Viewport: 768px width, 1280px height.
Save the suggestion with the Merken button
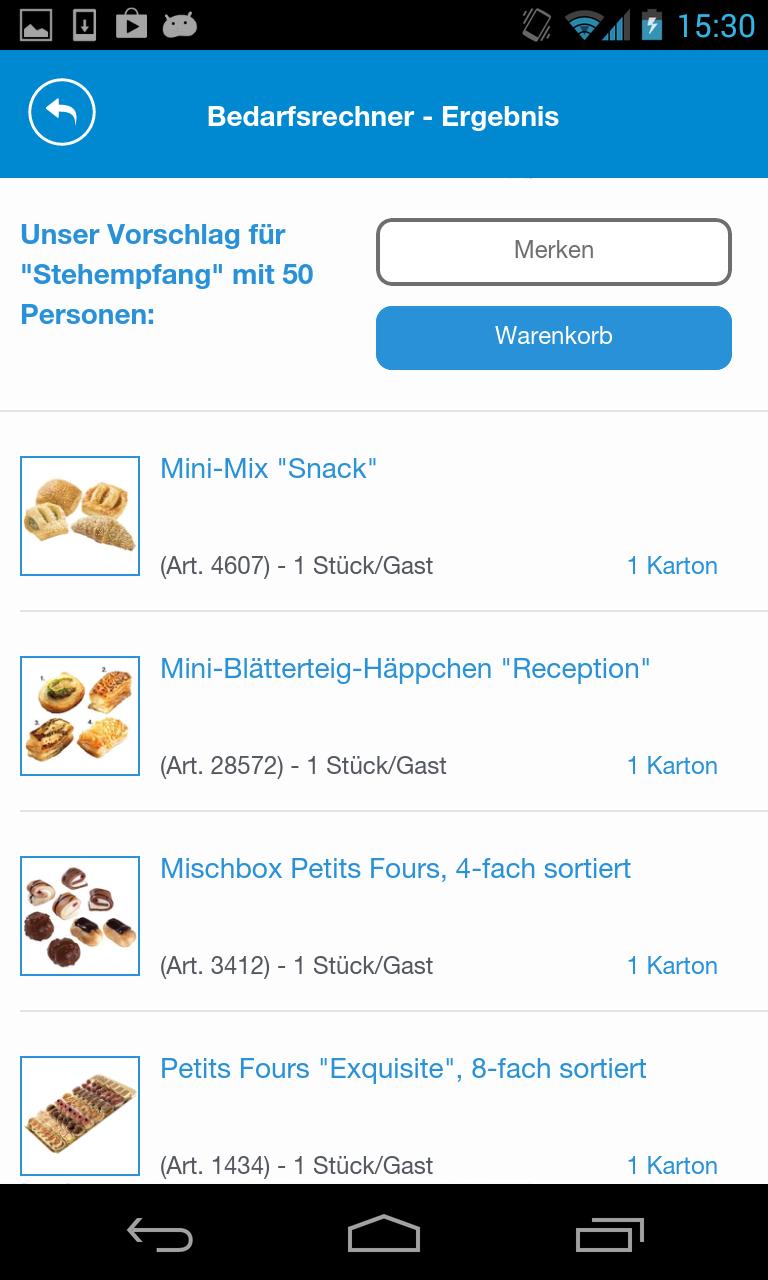tap(553, 251)
